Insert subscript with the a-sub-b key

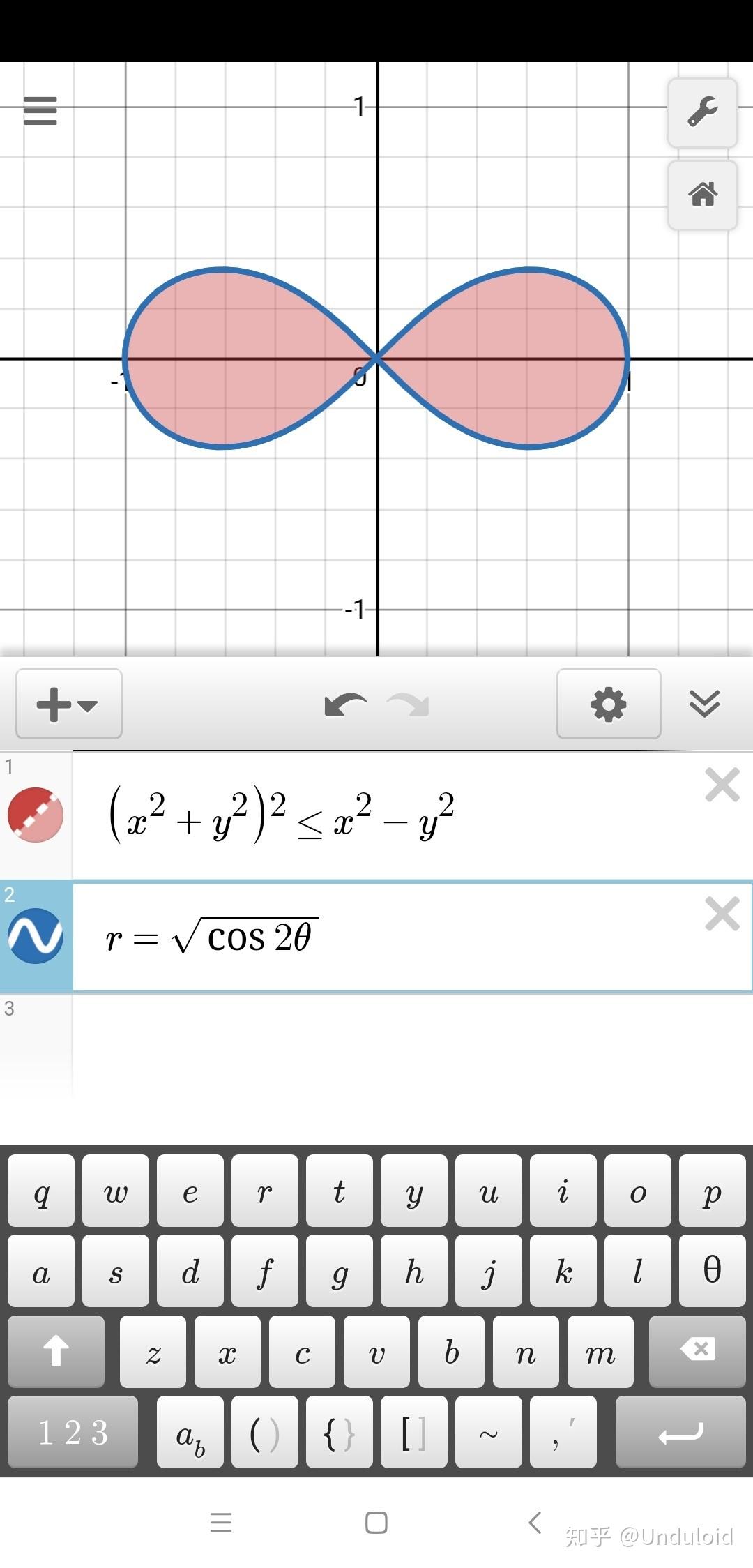[190, 1432]
